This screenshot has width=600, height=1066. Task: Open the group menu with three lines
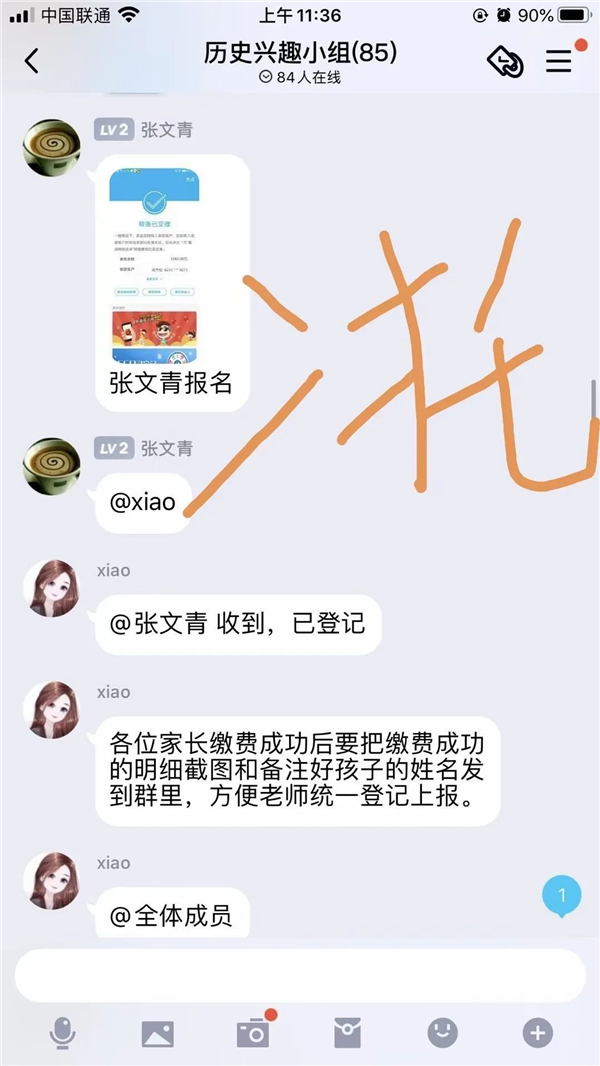(558, 61)
